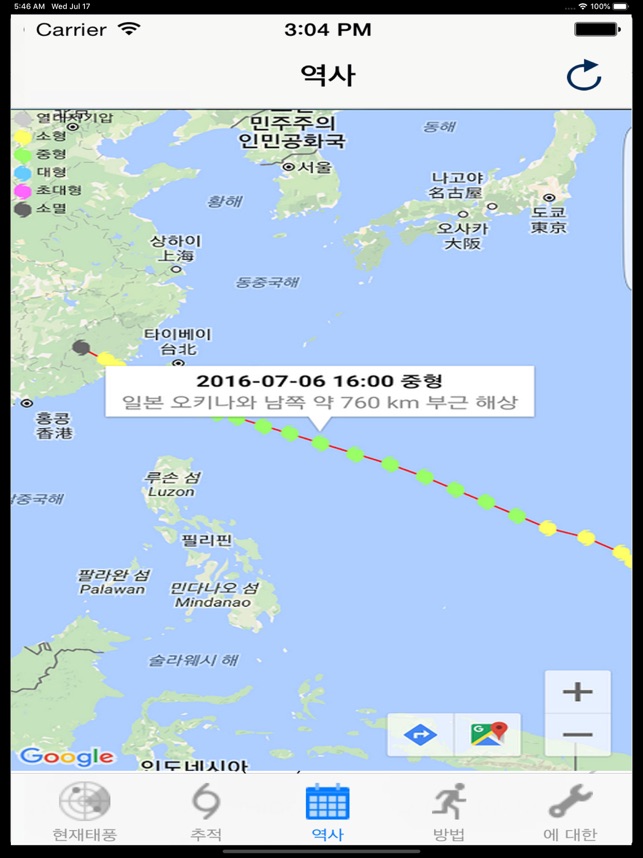Open the 에 대한 tab
Viewport: 643px width, 858px height.
[570, 811]
